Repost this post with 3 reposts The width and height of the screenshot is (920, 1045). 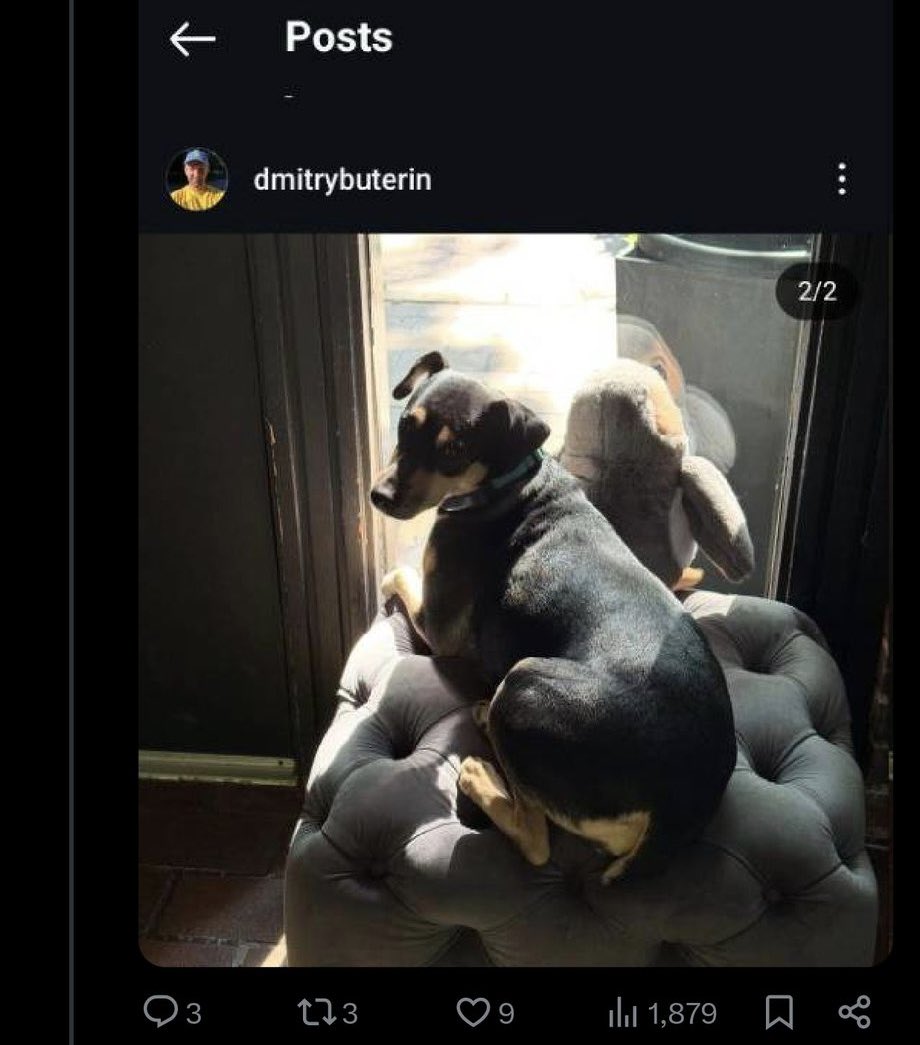(x=318, y=1013)
